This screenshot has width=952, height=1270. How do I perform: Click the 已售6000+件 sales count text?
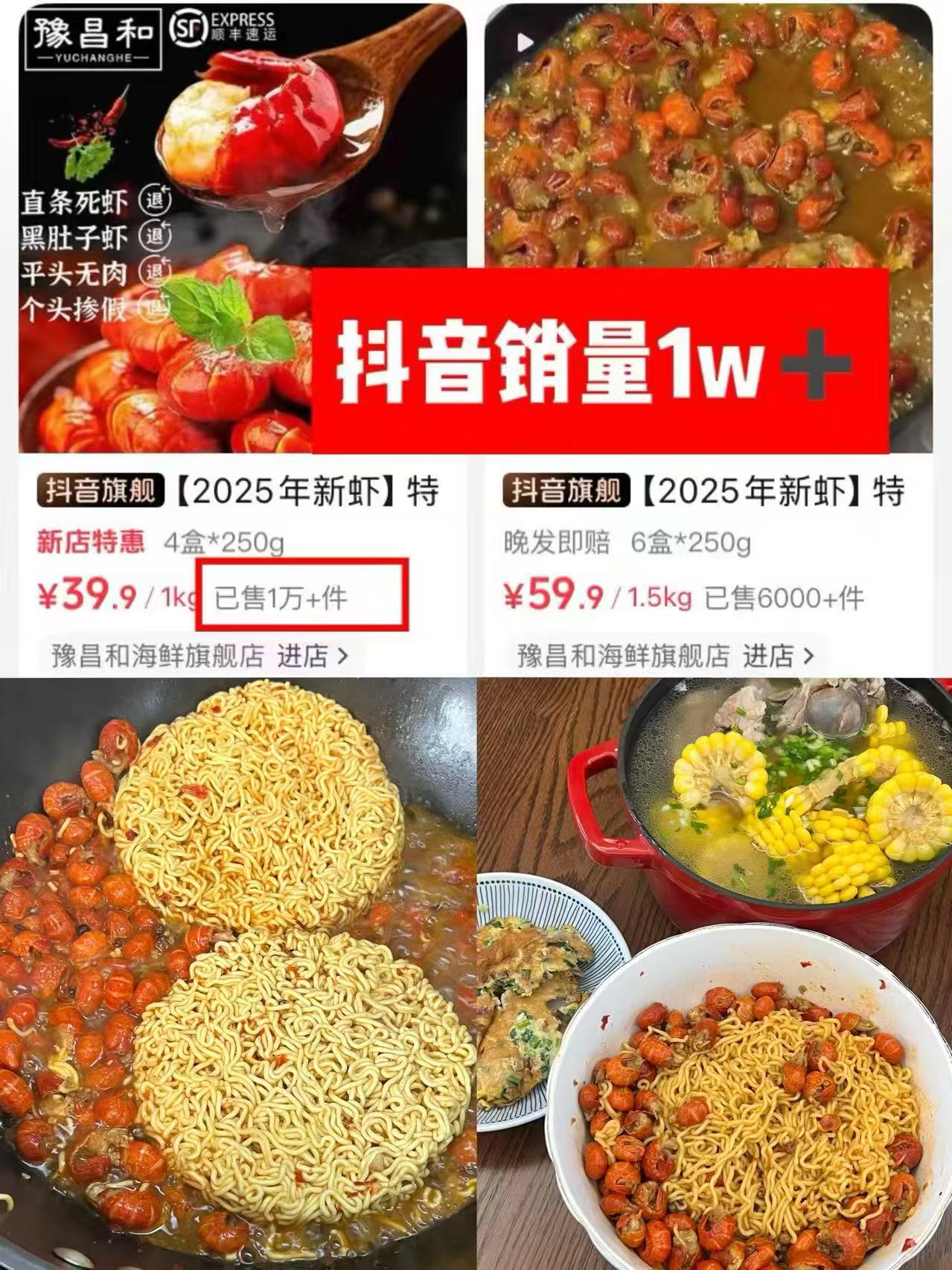(x=785, y=596)
